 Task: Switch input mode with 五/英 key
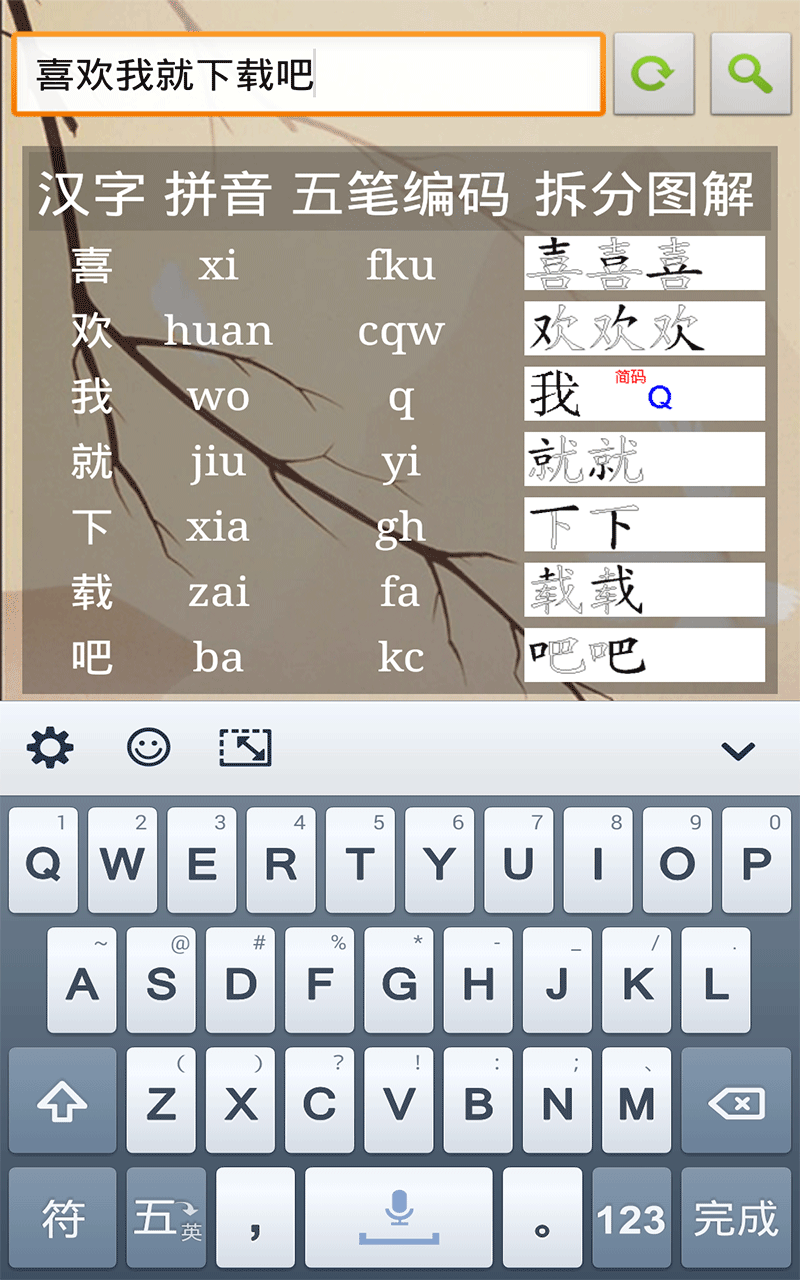click(166, 1219)
